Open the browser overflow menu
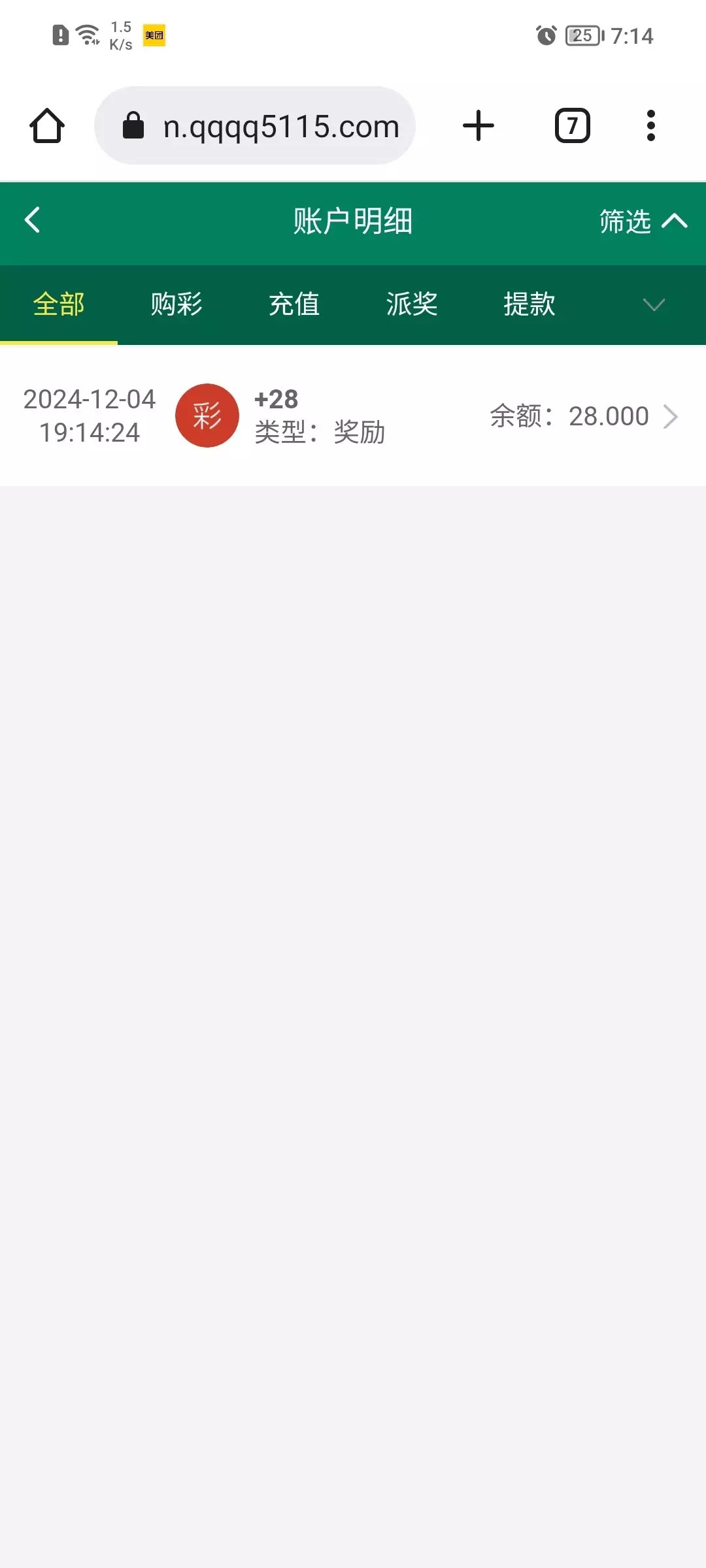This screenshot has height=1568, width=706. point(650,125)
